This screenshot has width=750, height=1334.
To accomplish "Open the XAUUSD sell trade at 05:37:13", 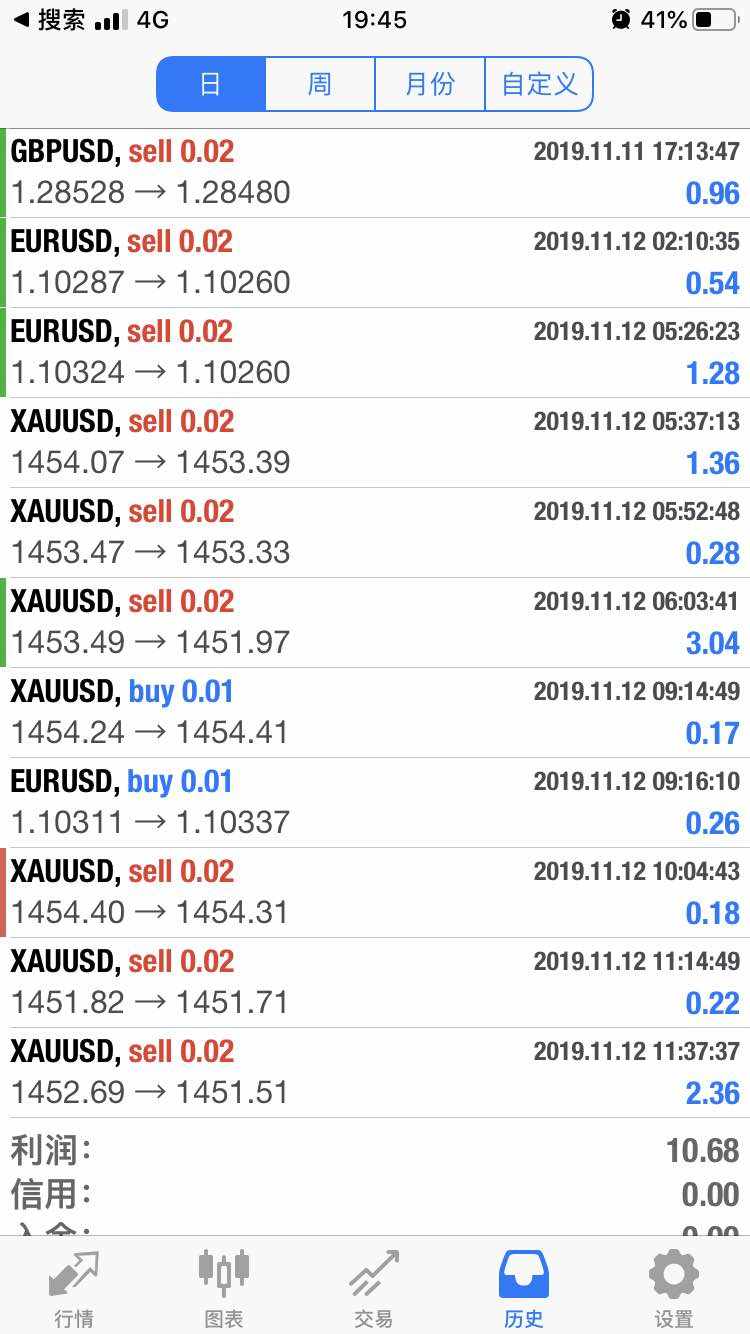I will (375, 443).
